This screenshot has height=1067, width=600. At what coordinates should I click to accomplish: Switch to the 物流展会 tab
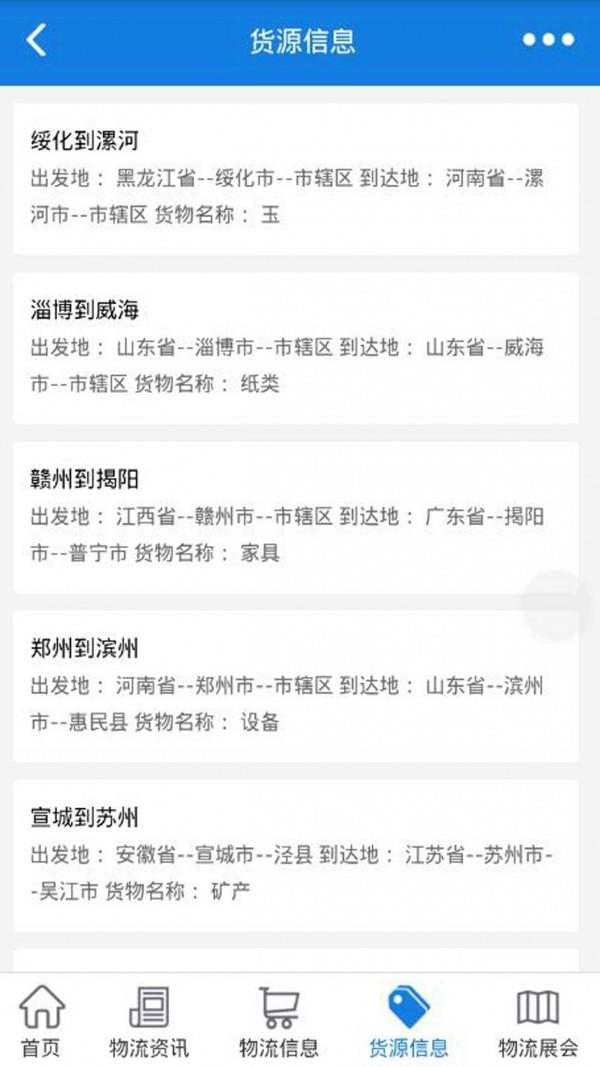point(538,1020)
